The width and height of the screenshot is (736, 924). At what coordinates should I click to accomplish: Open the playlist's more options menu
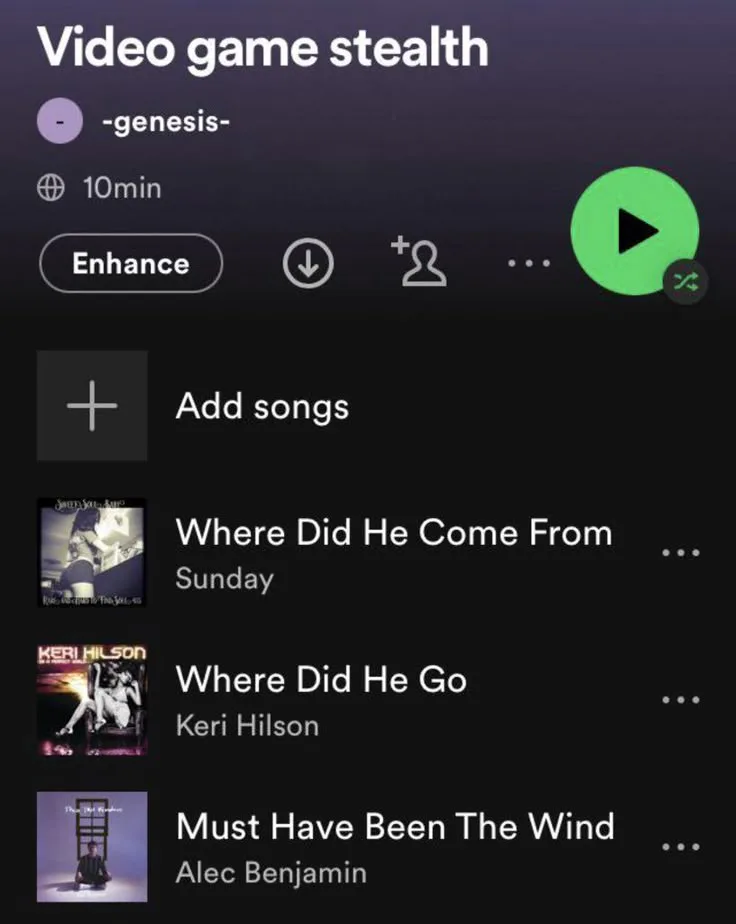[529, 264]
